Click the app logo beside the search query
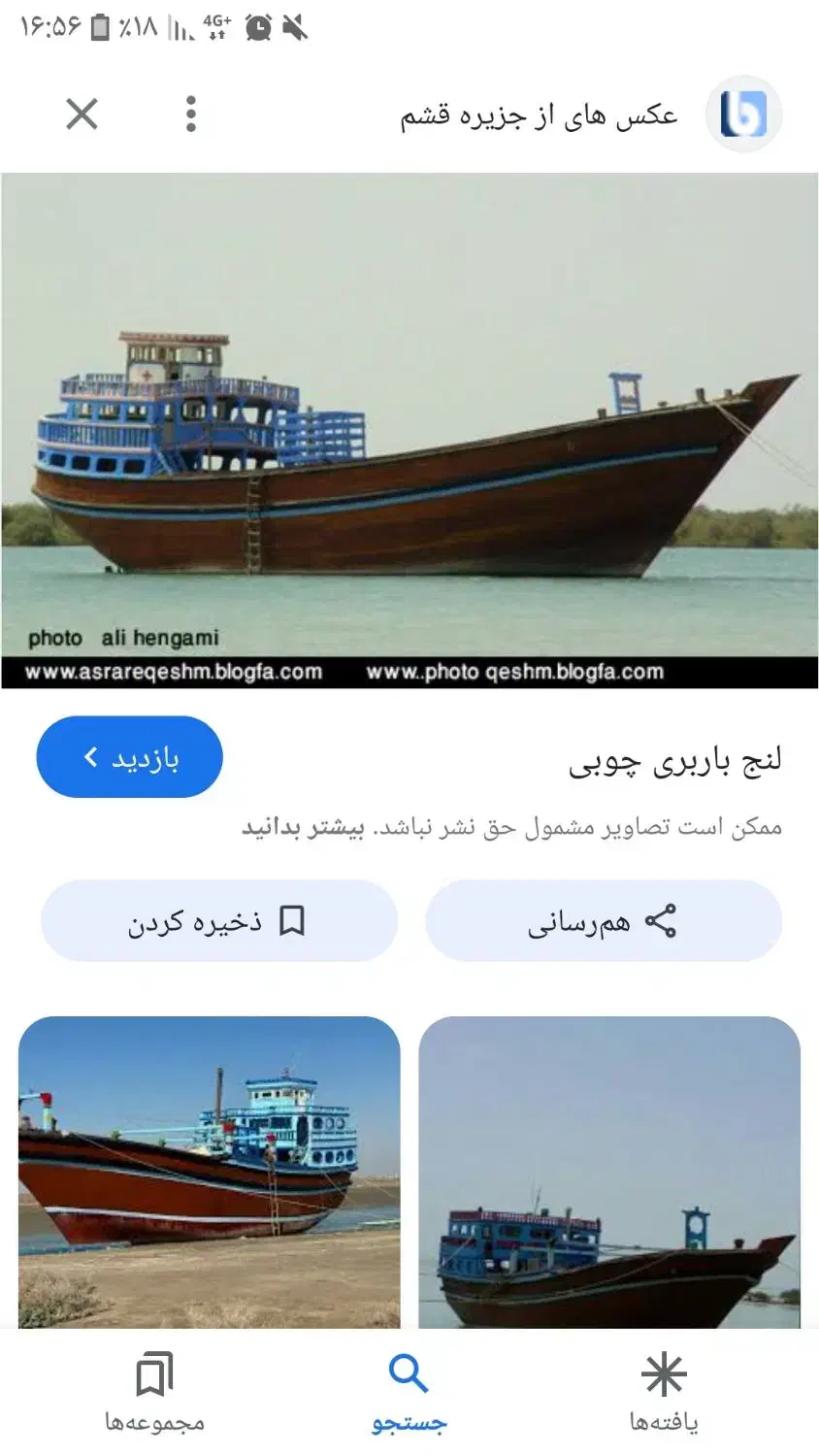The width and height of the screenshot is (819, 1456). (x=743, y=113)
